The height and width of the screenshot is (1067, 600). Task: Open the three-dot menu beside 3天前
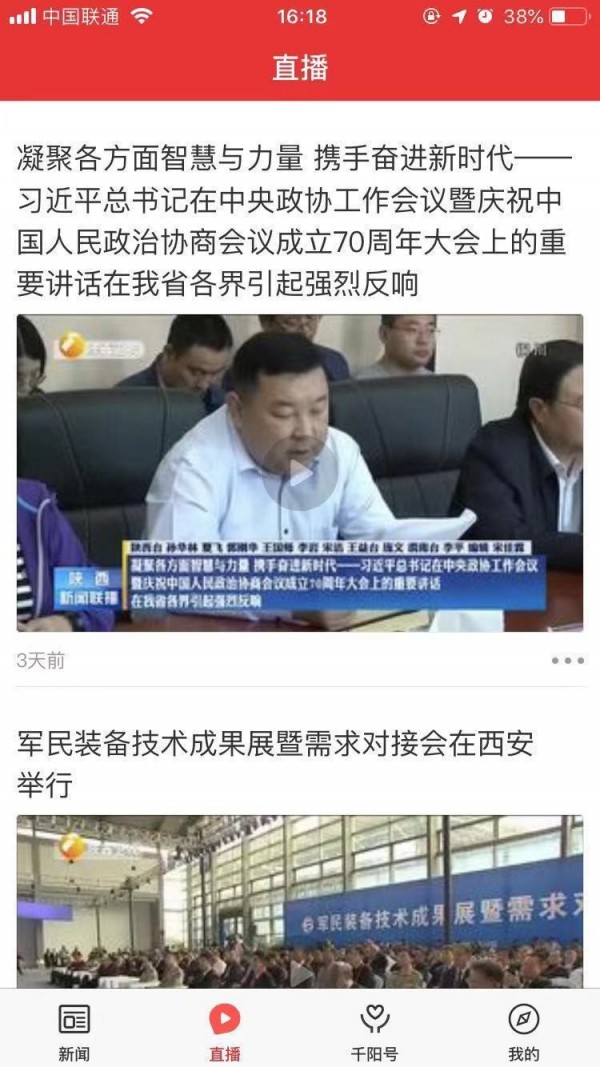[x=567, y=661]
